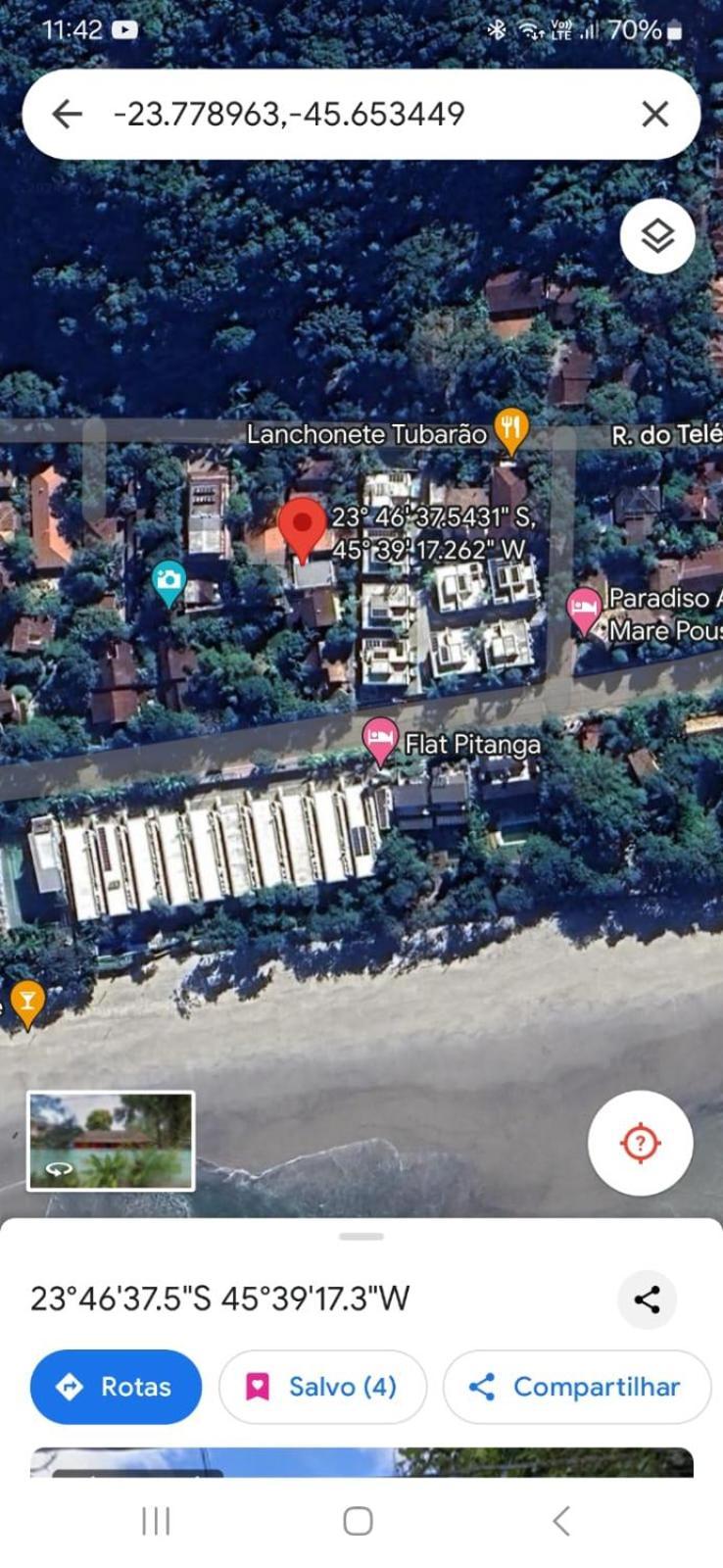Tap the teal camera photo marker
This screenshot has width=723, height=1568.
coord(169,580)
